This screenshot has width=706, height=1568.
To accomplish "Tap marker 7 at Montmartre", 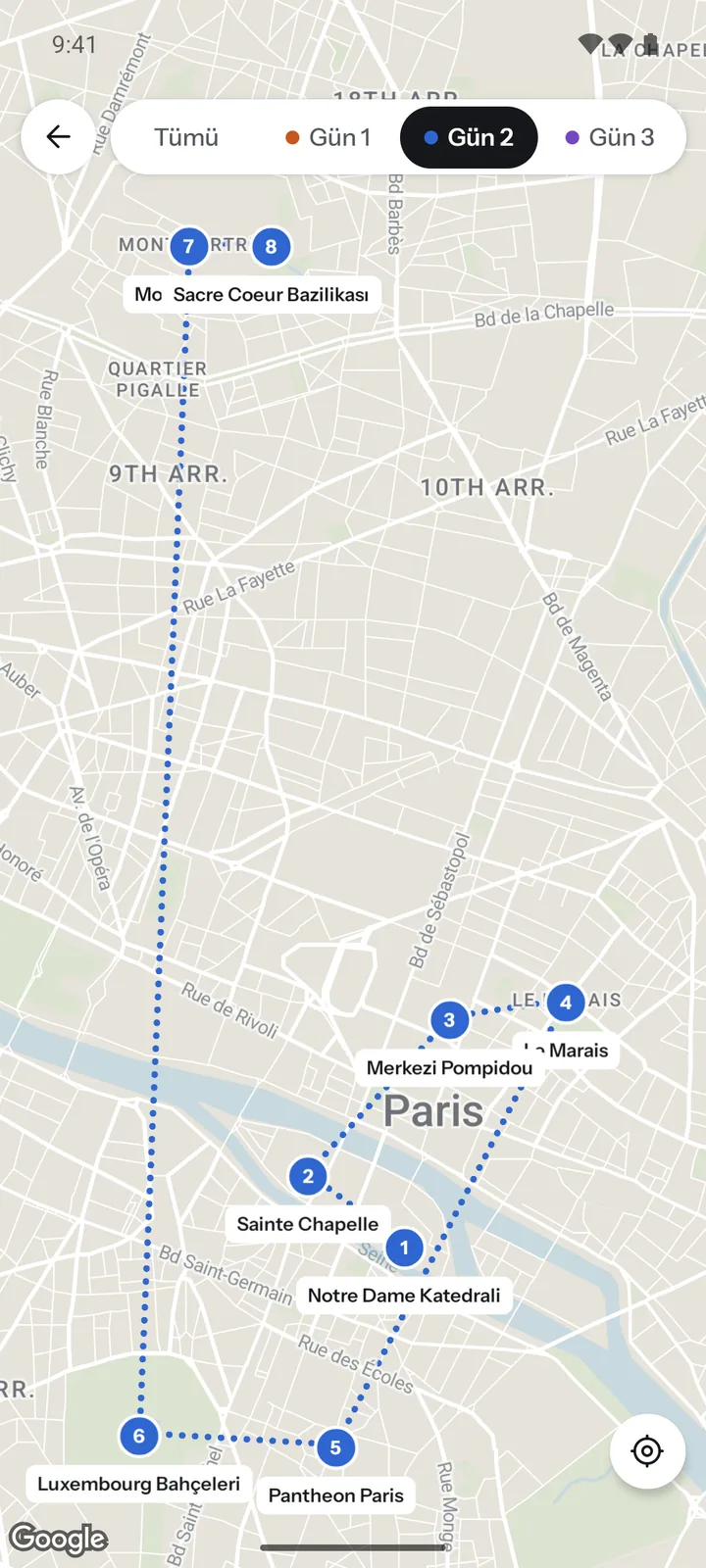I will point(189,247).
